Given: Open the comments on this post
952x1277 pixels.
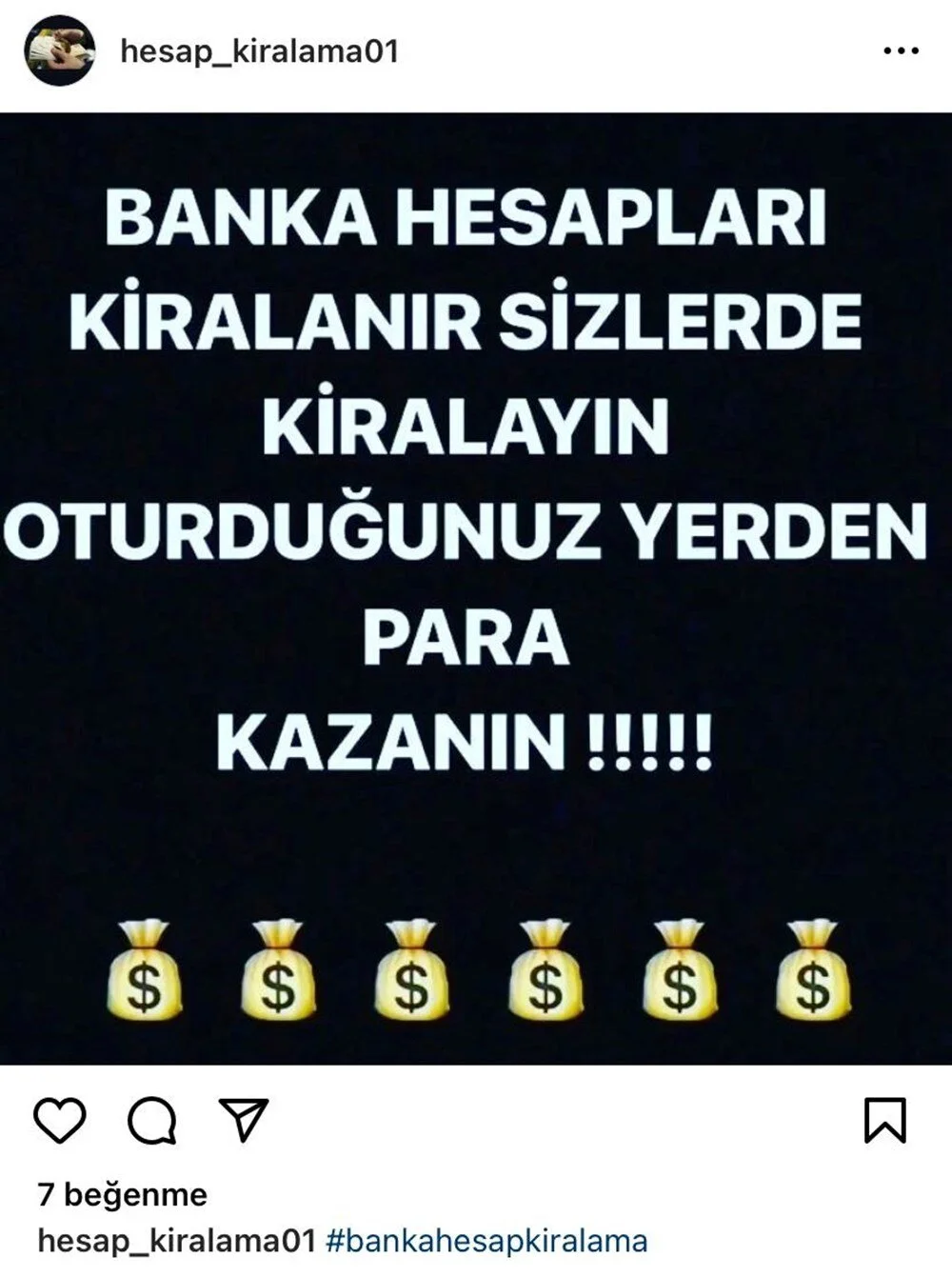Looking at the screenshot, I should [x=152, y=1120].
